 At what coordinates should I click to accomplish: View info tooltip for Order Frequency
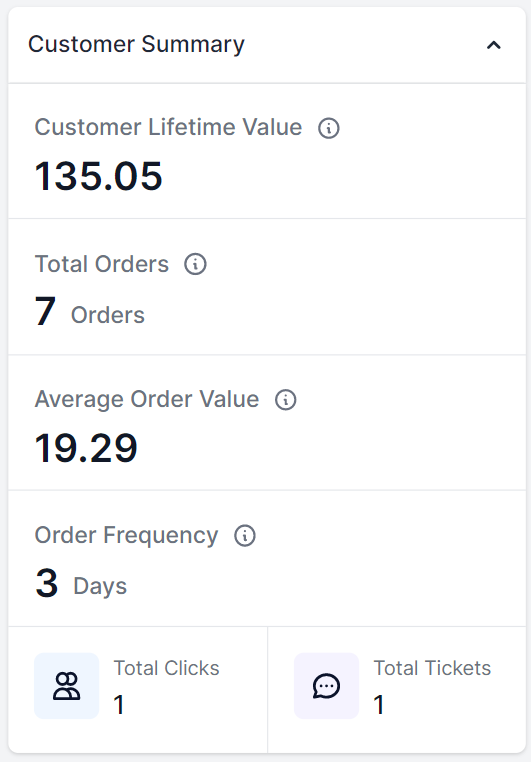coord(245,536)
